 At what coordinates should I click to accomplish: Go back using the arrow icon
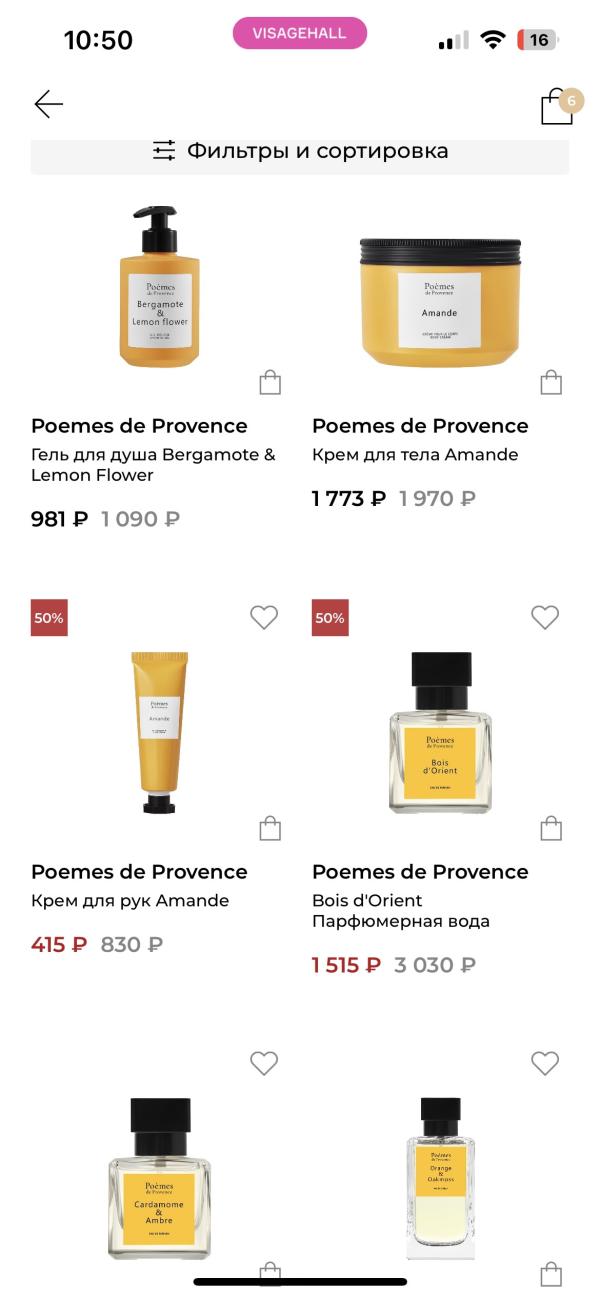pos(48,104)
